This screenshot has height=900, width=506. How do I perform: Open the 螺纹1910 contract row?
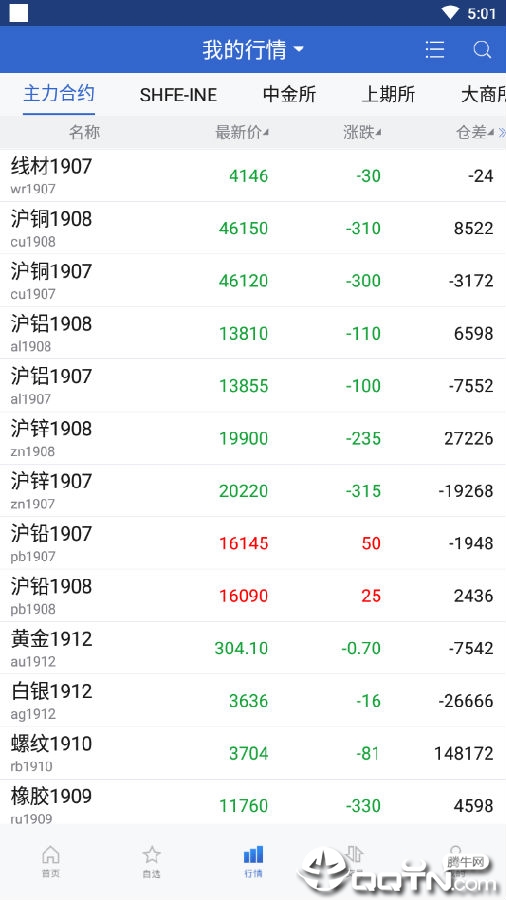(253, 753)
